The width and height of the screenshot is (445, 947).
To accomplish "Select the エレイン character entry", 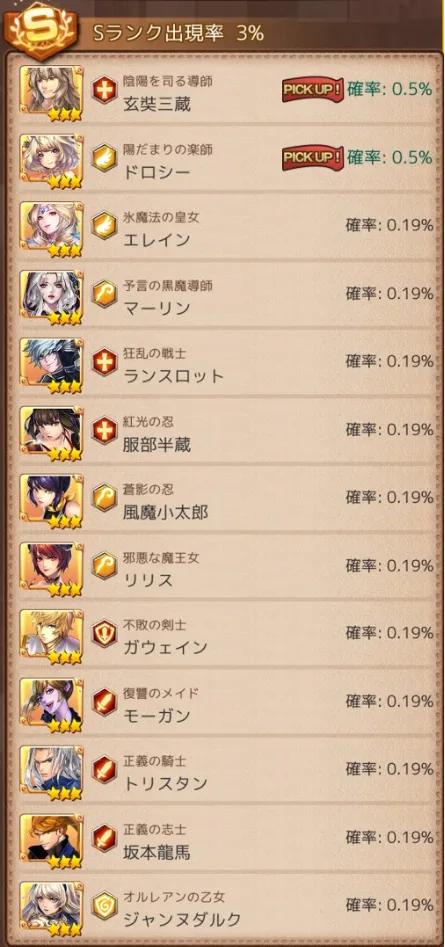I will (x=225, y=226).
